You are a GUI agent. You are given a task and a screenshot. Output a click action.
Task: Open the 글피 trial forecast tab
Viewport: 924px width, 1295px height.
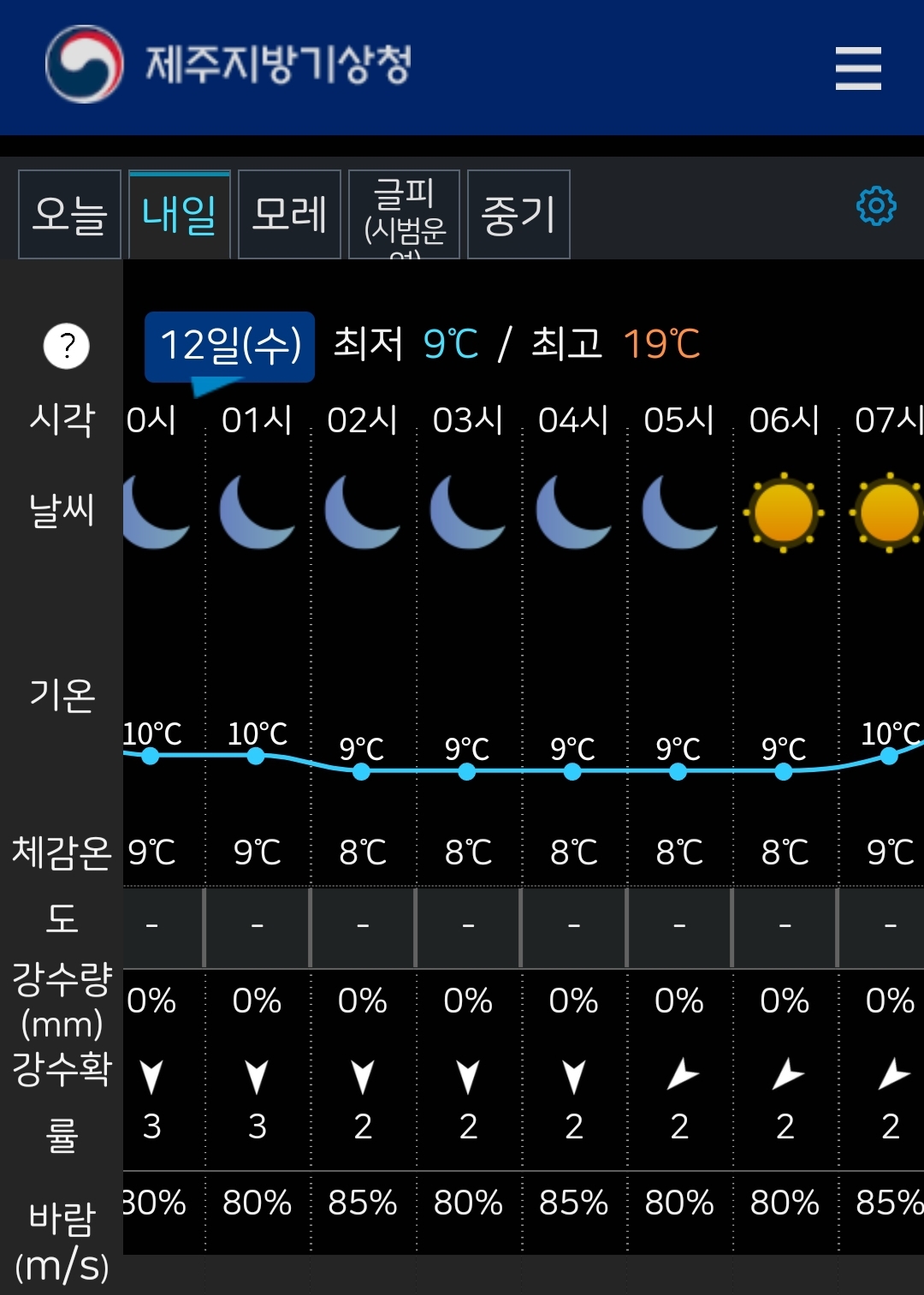pos(404,213)
